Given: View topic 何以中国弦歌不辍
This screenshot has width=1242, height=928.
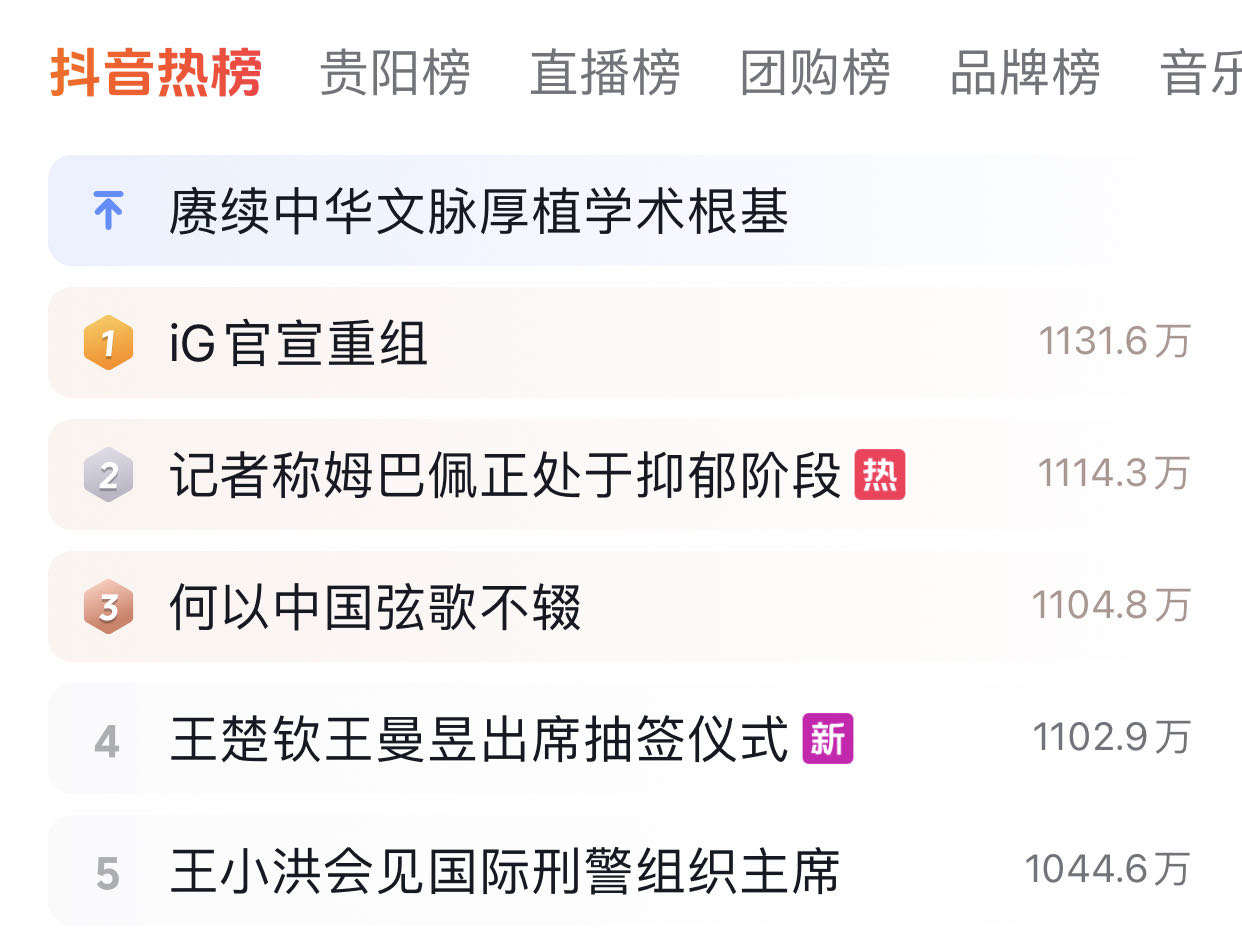Looking at the screenshot, I should pyautogui.click(x=375, y=607).
